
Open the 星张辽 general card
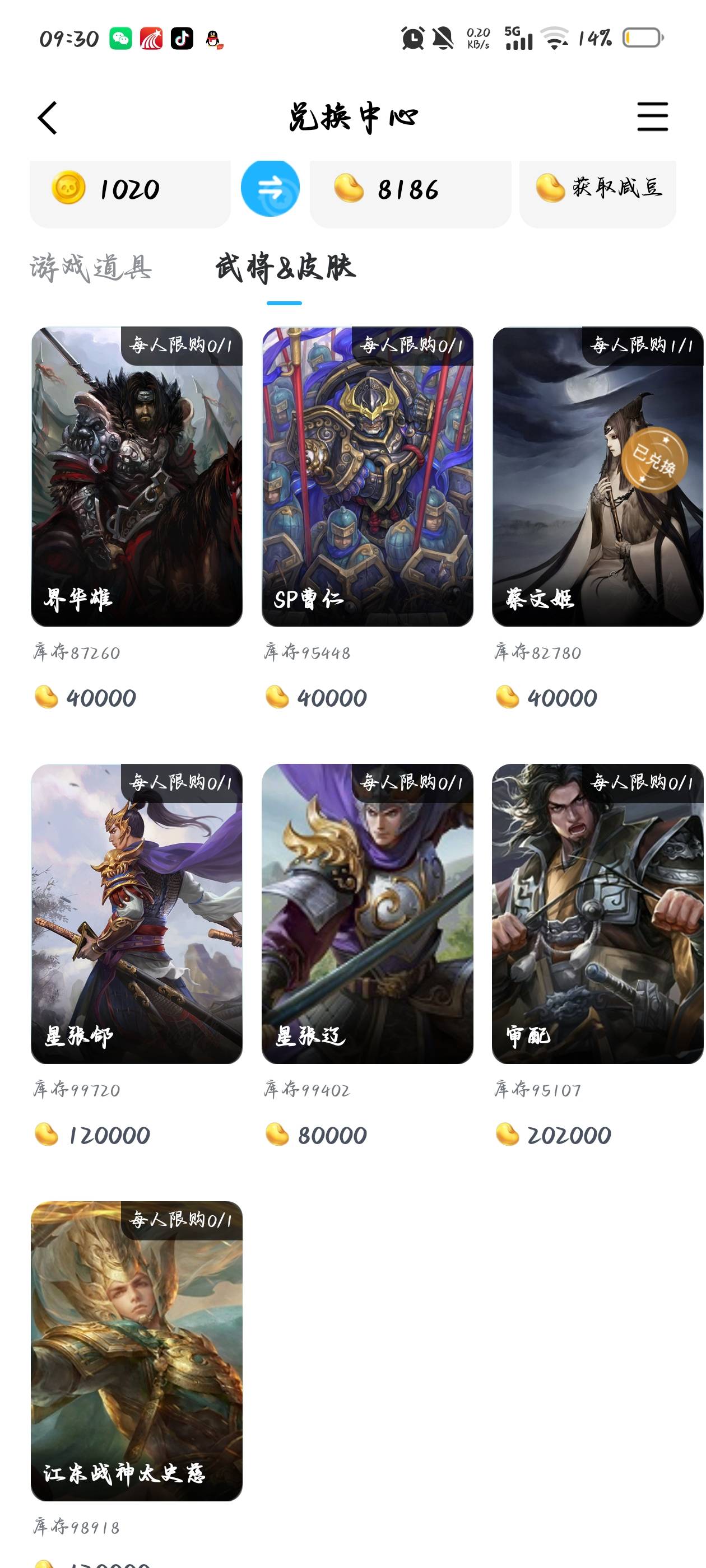point(366,913)
